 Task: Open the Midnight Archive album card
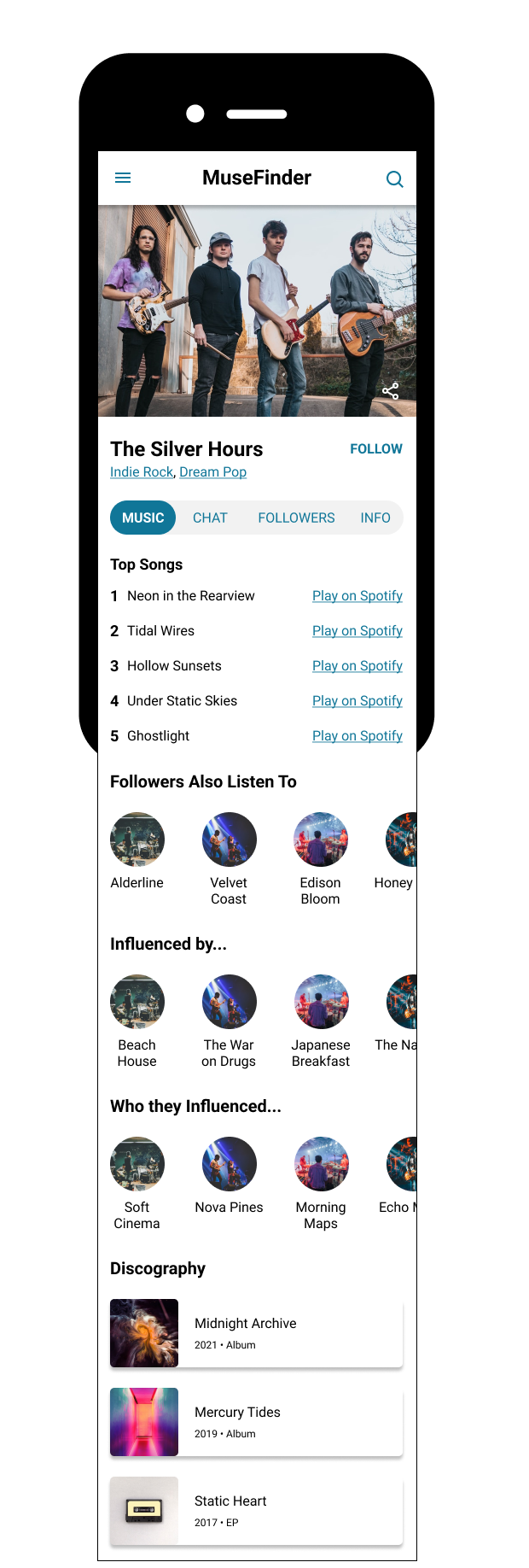point(256,1333)
